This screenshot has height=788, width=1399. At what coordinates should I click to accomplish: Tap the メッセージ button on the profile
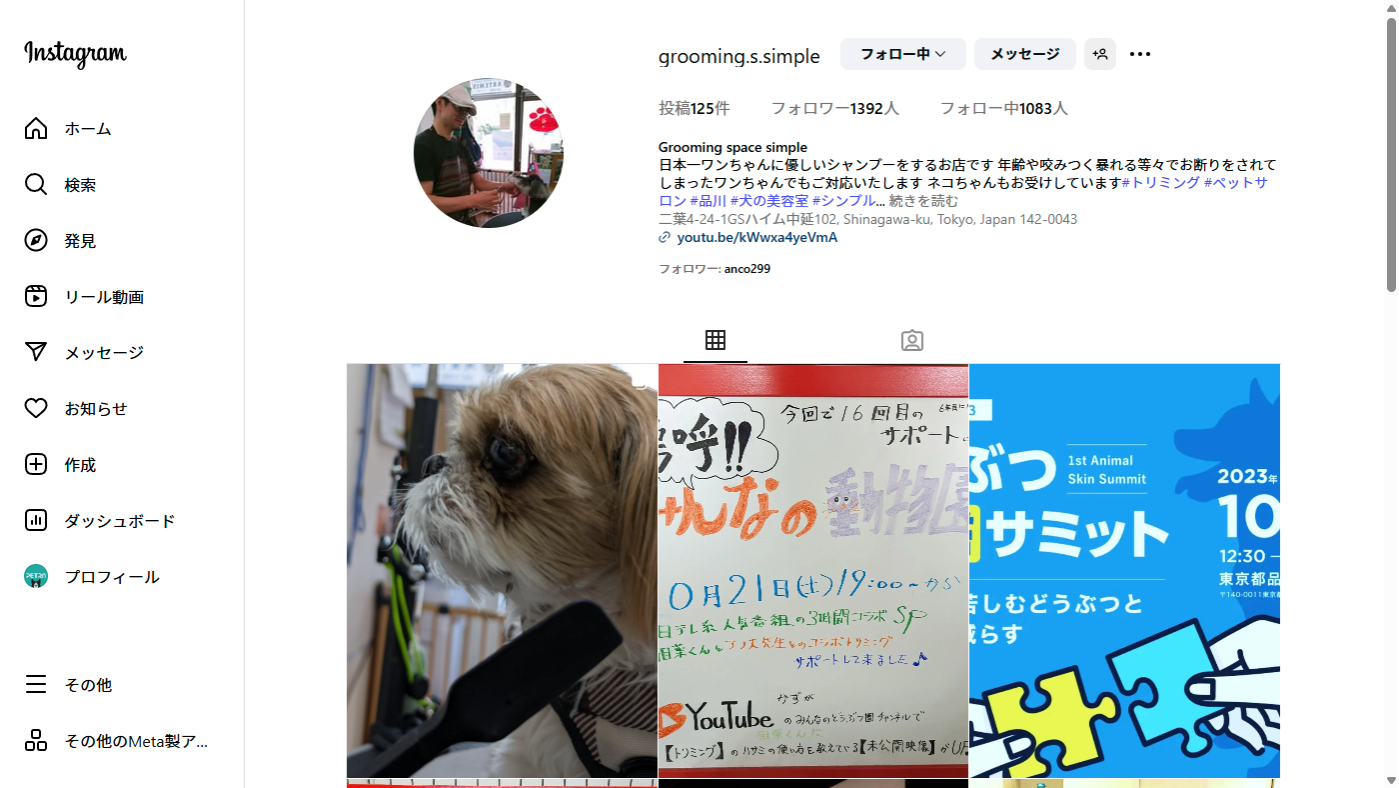click(1024, 54)
